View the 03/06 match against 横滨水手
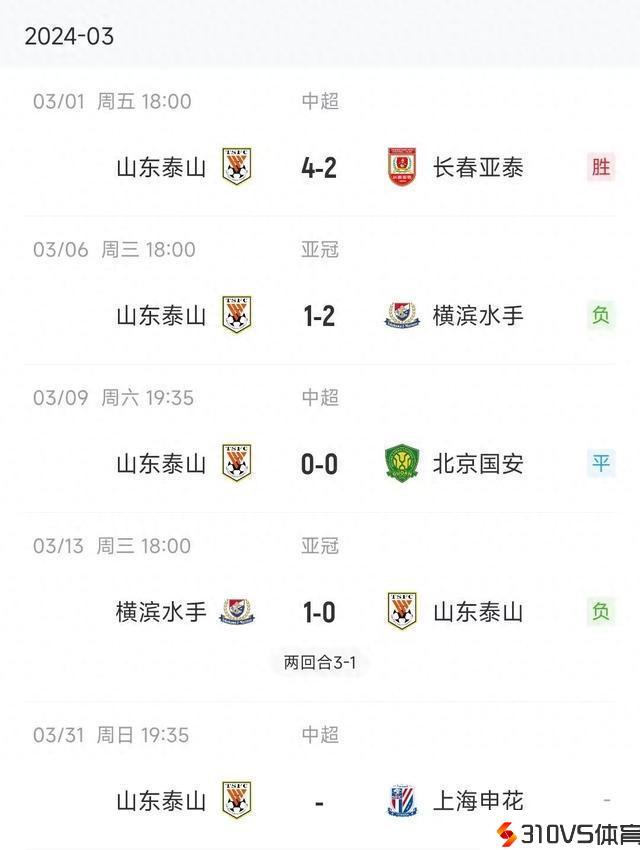 (x=319, y=316)
